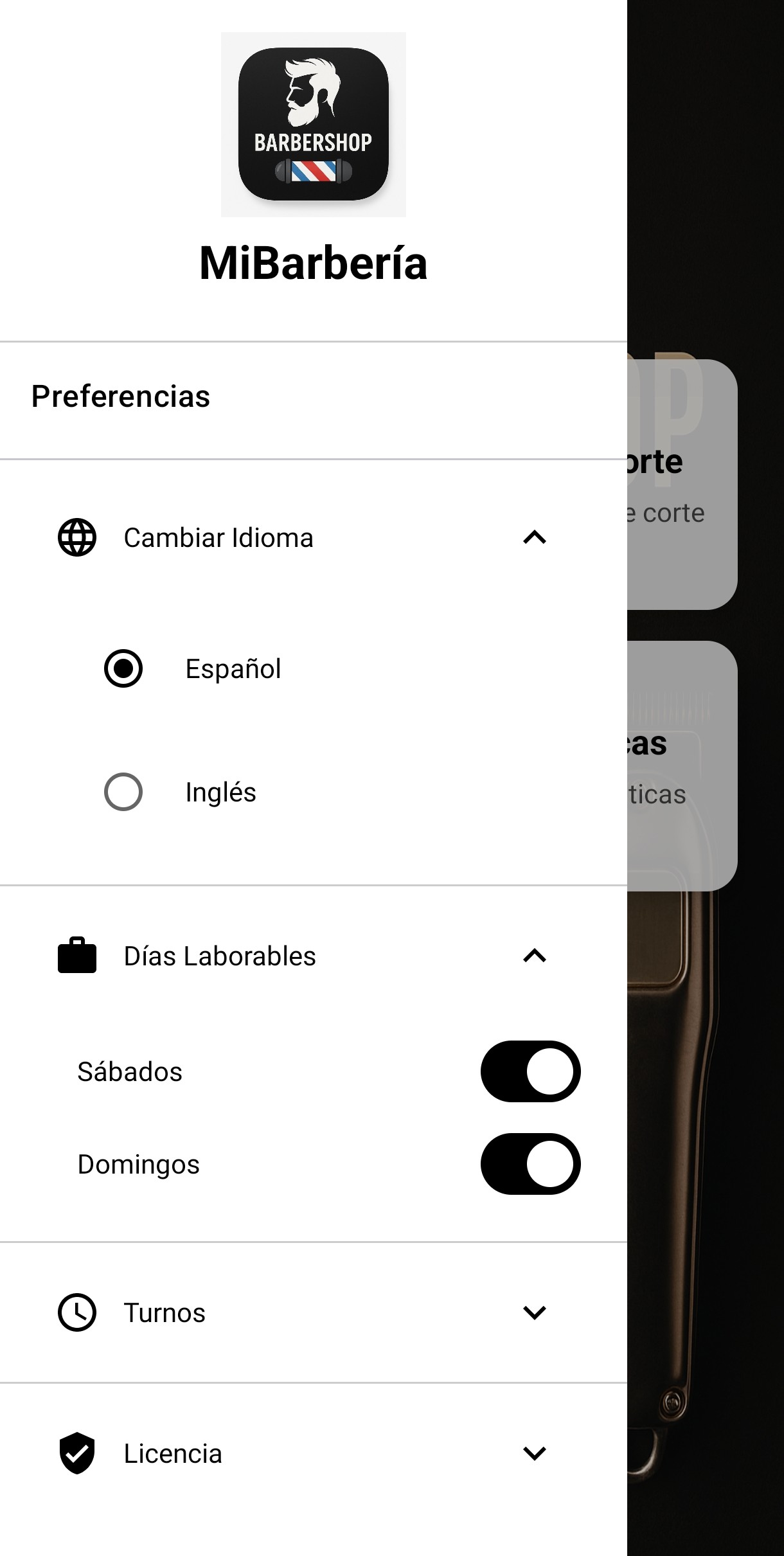The height and width of the screenshot is (1556, 784).
Task: Turn off the Domingos switch
Action: pyautogui.click(x=530, y=1165)
